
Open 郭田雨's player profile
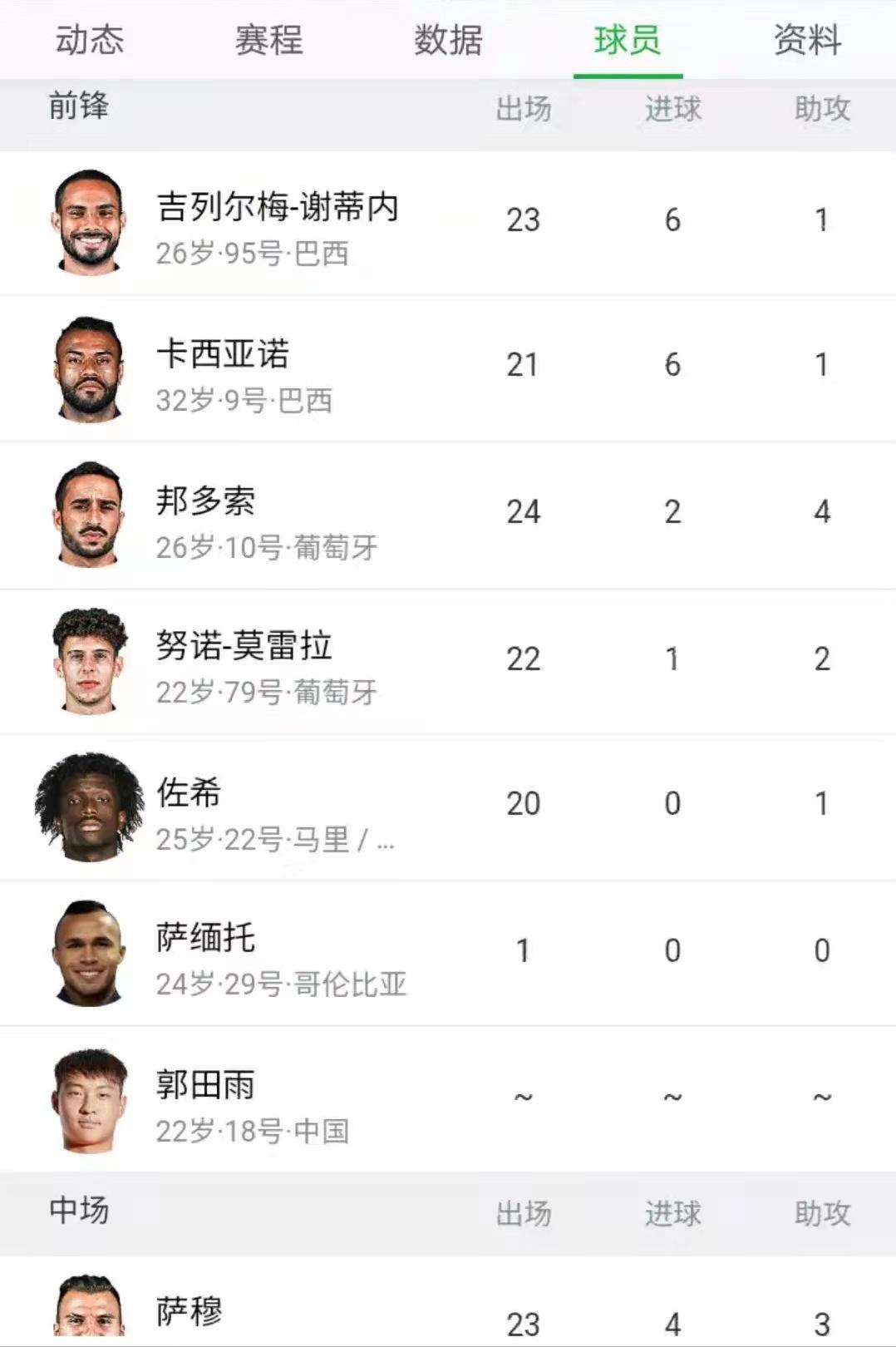(x=205, y=1085)
